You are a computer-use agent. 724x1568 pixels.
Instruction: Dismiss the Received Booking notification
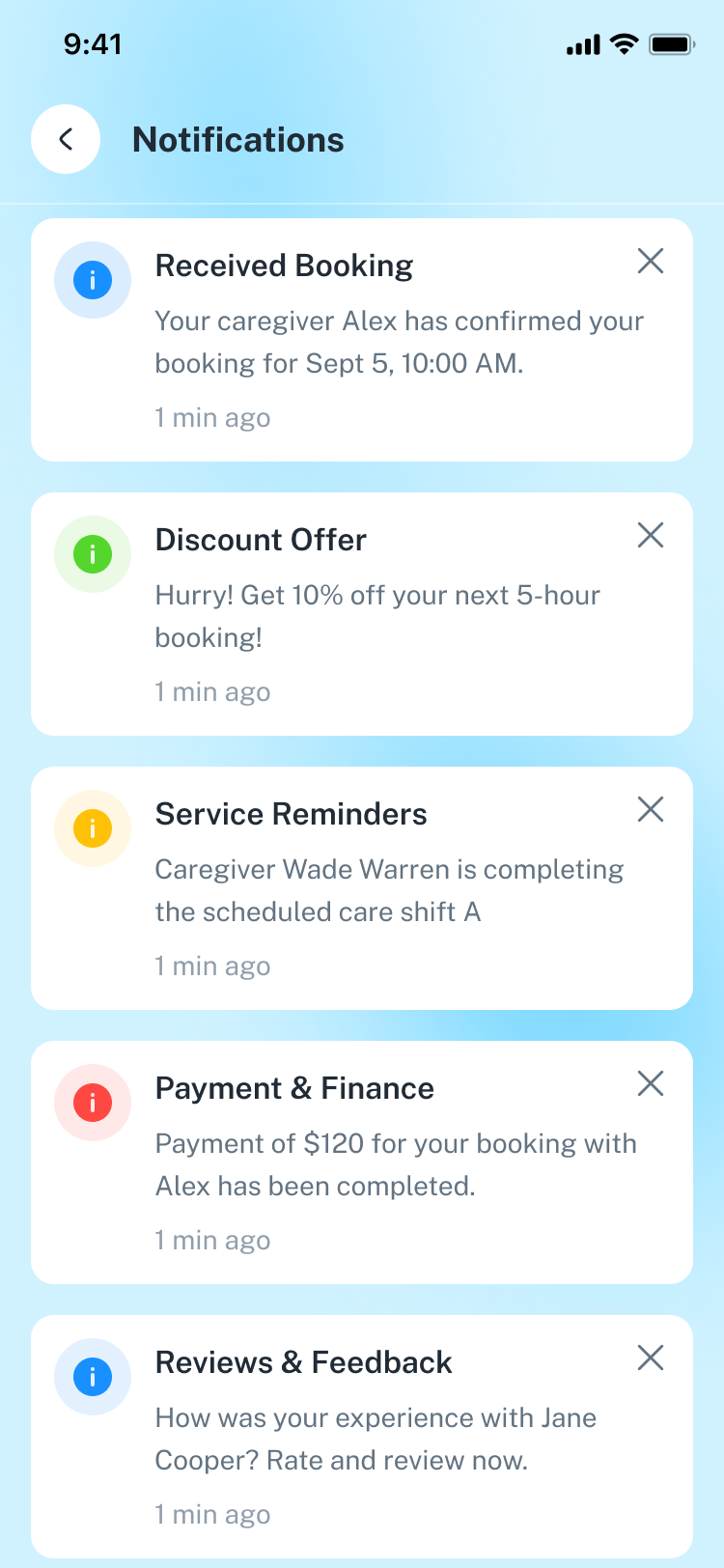coord(651,261)
